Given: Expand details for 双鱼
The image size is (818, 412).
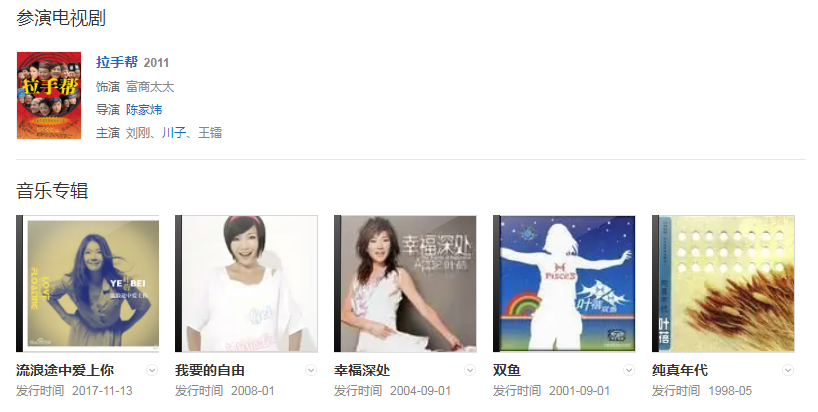Looking at the screenshot, I should coord(630,370).
